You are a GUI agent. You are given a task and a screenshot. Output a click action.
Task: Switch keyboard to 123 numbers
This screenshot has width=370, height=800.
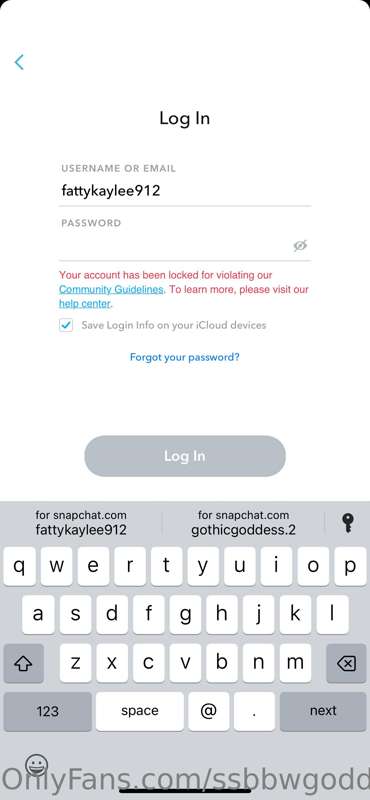[47, 711]
